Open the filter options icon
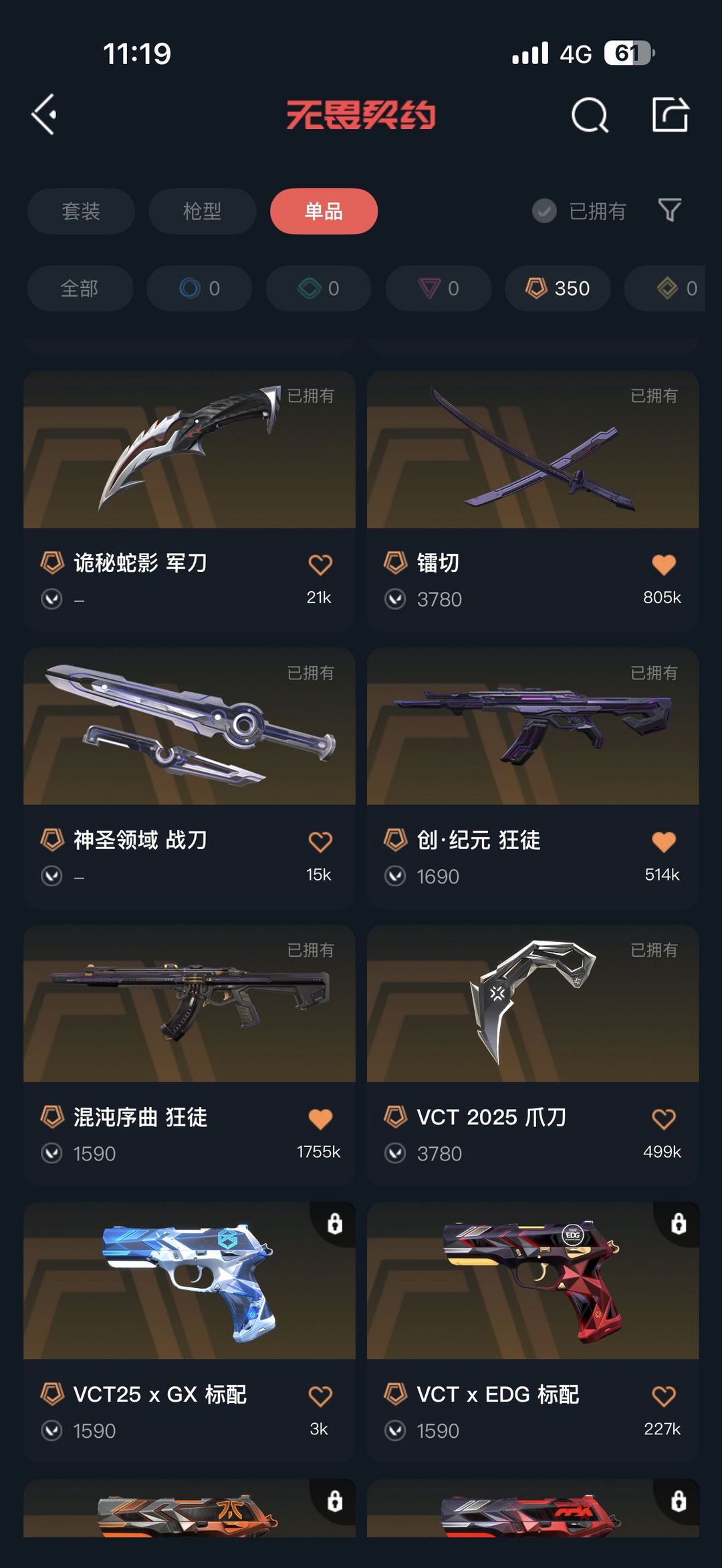 (671, 210)
